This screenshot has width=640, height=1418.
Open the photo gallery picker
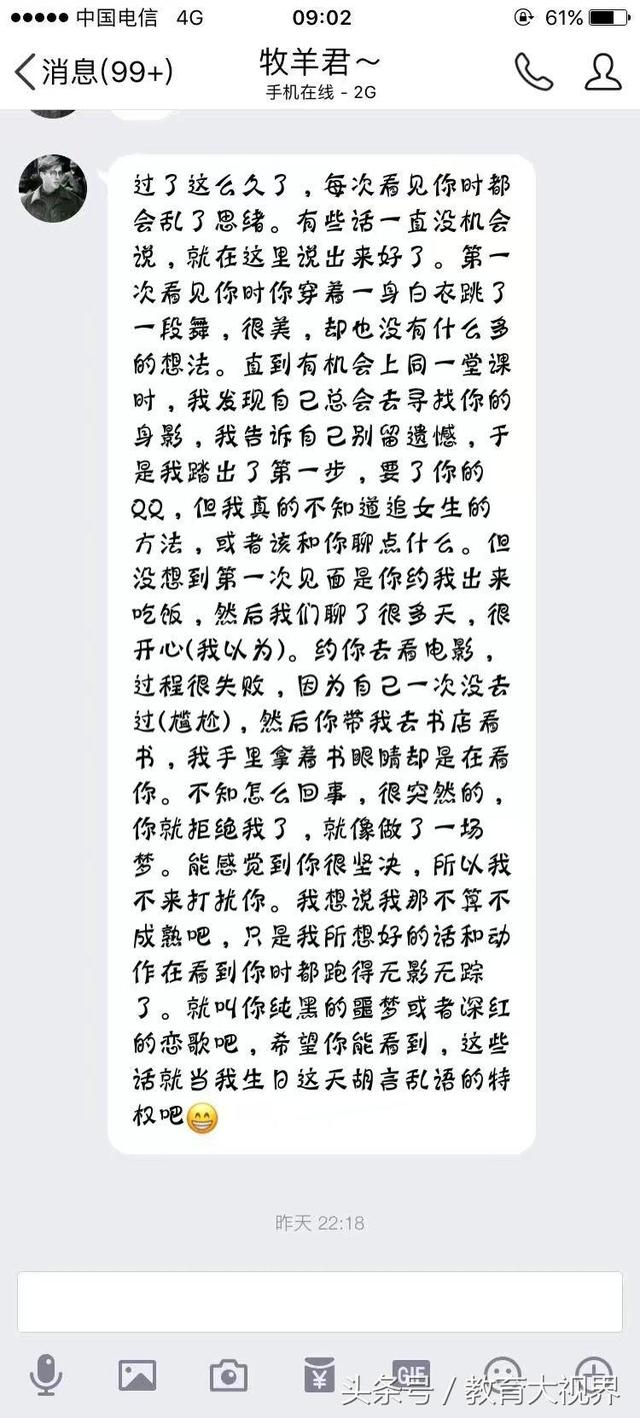137,1376
